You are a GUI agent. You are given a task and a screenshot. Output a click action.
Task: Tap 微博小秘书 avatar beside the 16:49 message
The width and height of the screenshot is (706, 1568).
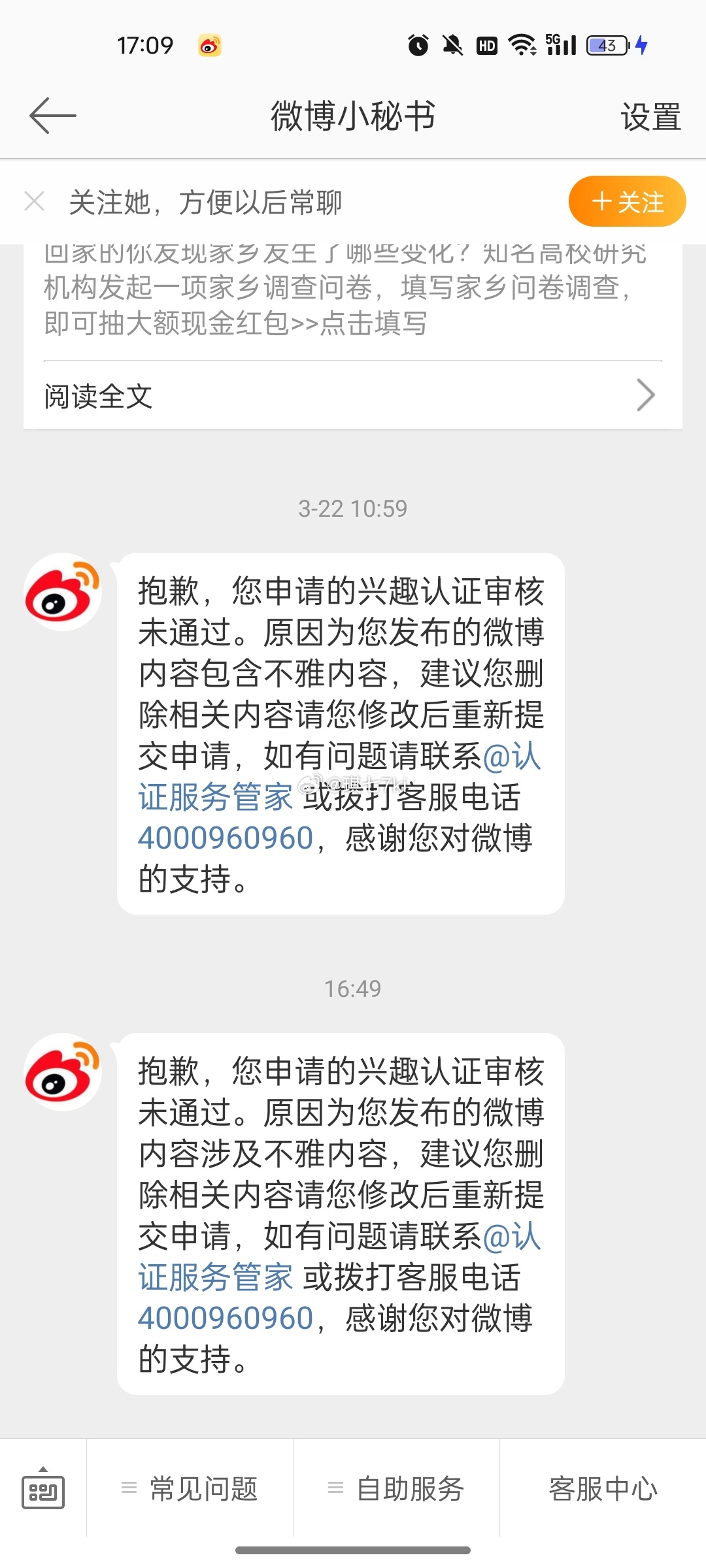tap(63, 1072)
